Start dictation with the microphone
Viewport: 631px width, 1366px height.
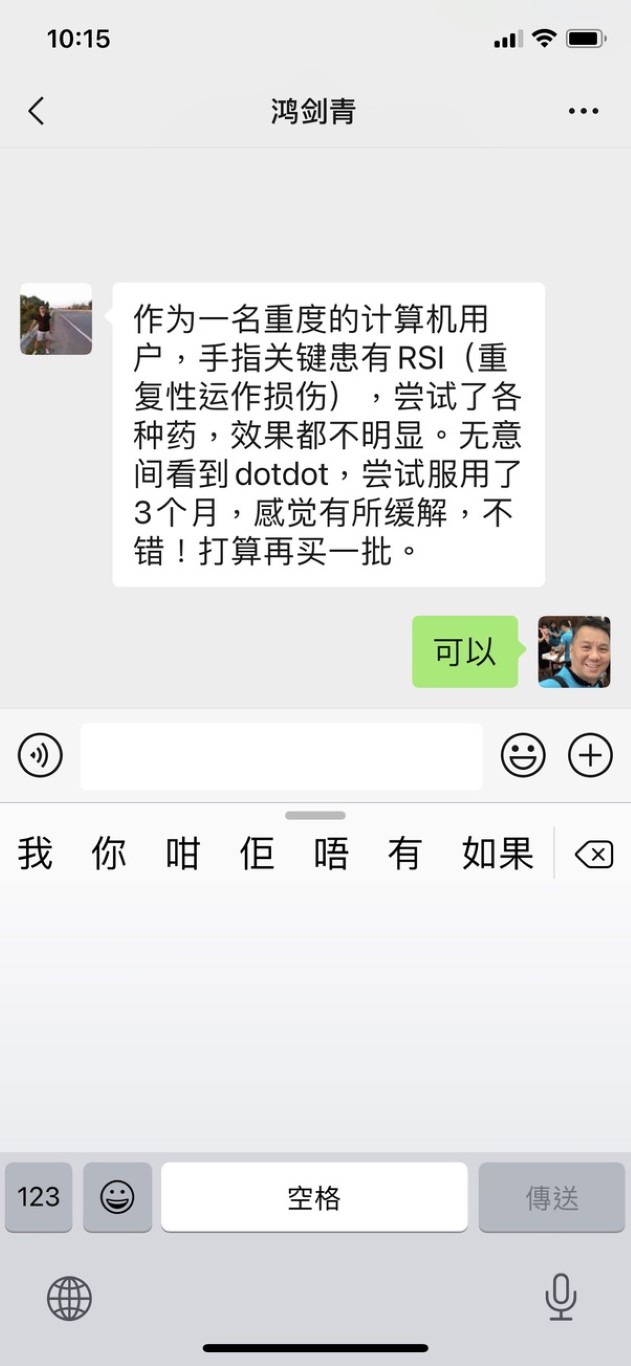[560, 1296]
